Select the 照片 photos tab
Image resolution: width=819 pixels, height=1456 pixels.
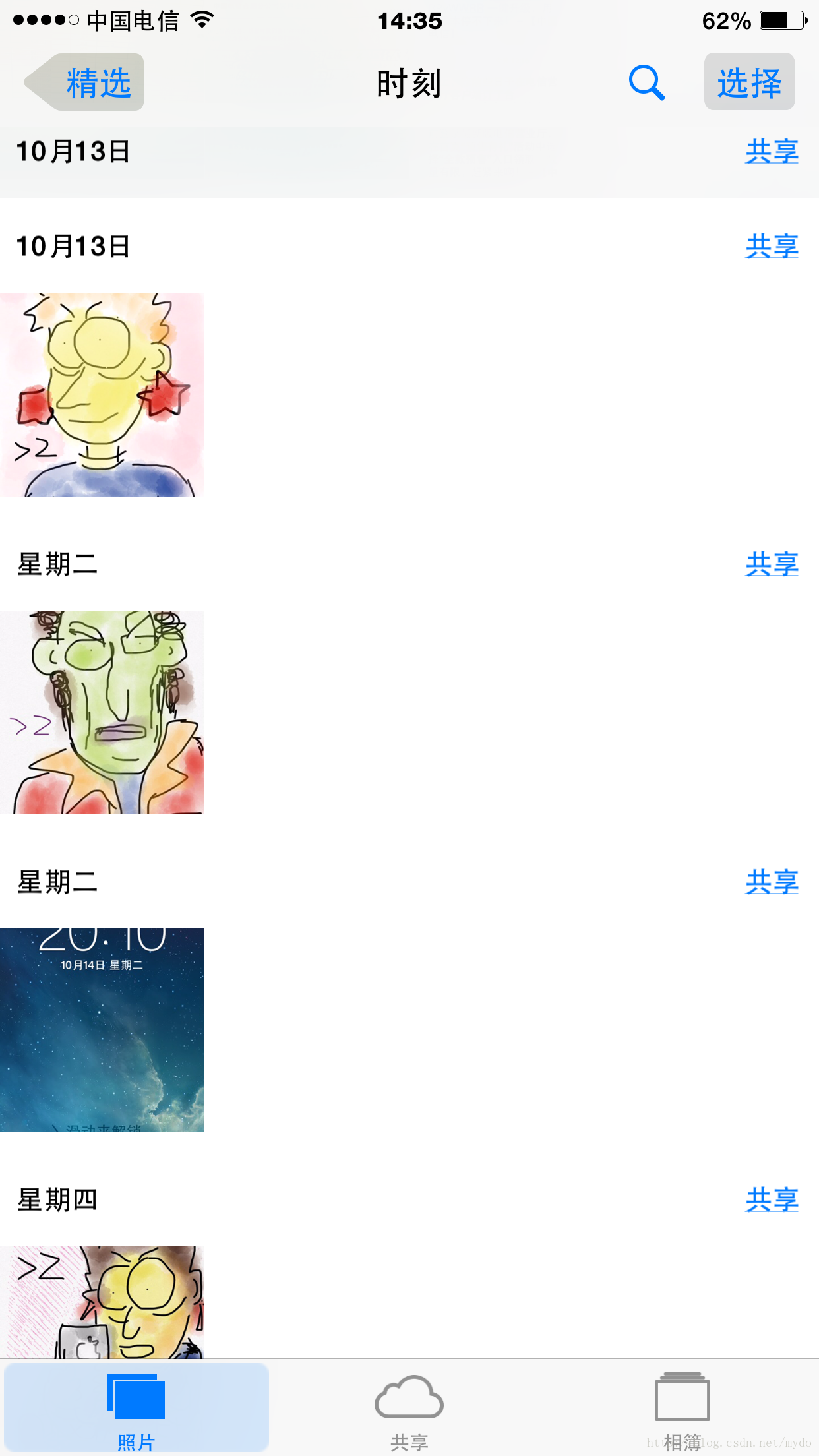click(136, 1407)
